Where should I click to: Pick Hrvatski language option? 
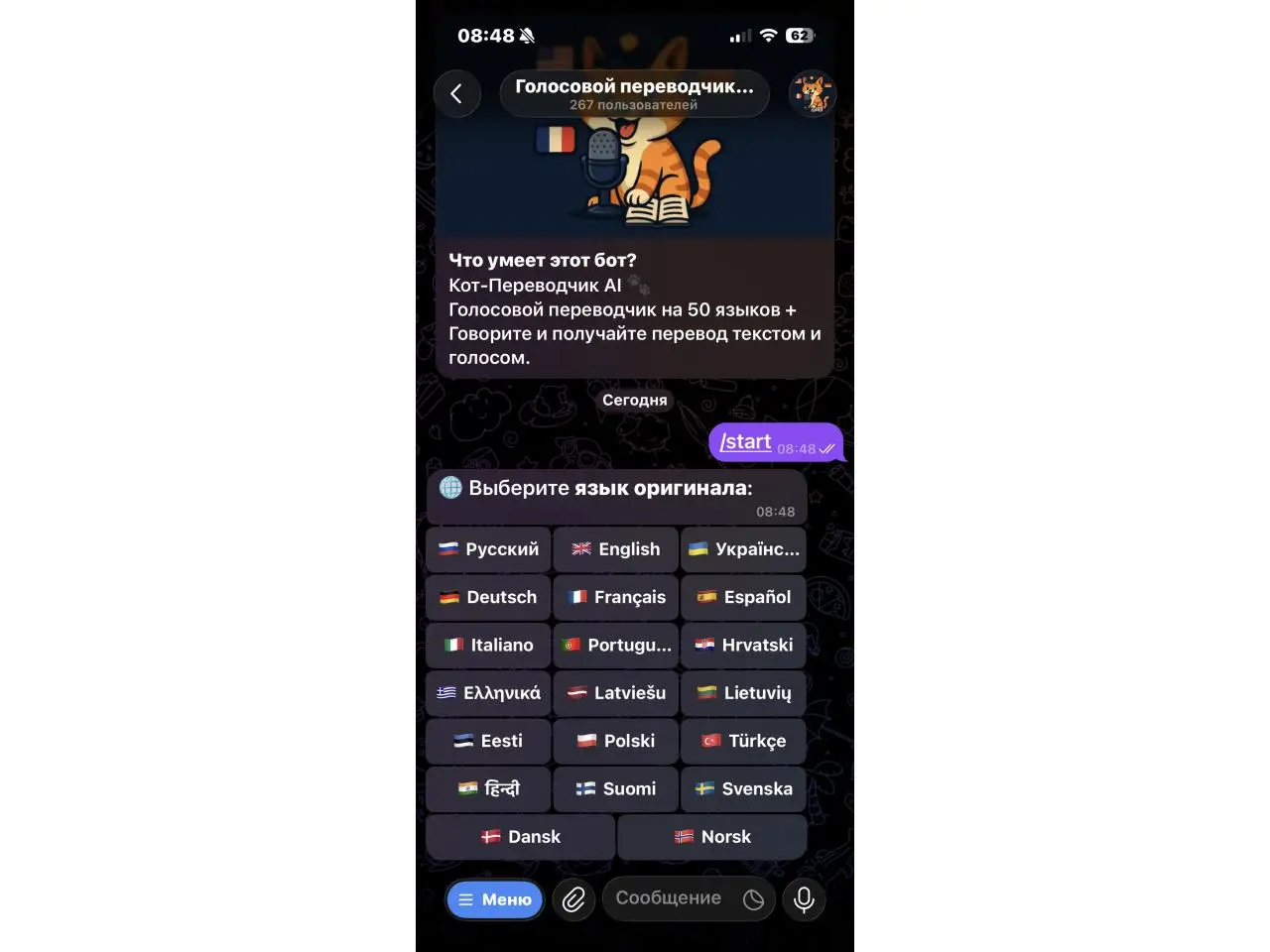pos(743,645)
